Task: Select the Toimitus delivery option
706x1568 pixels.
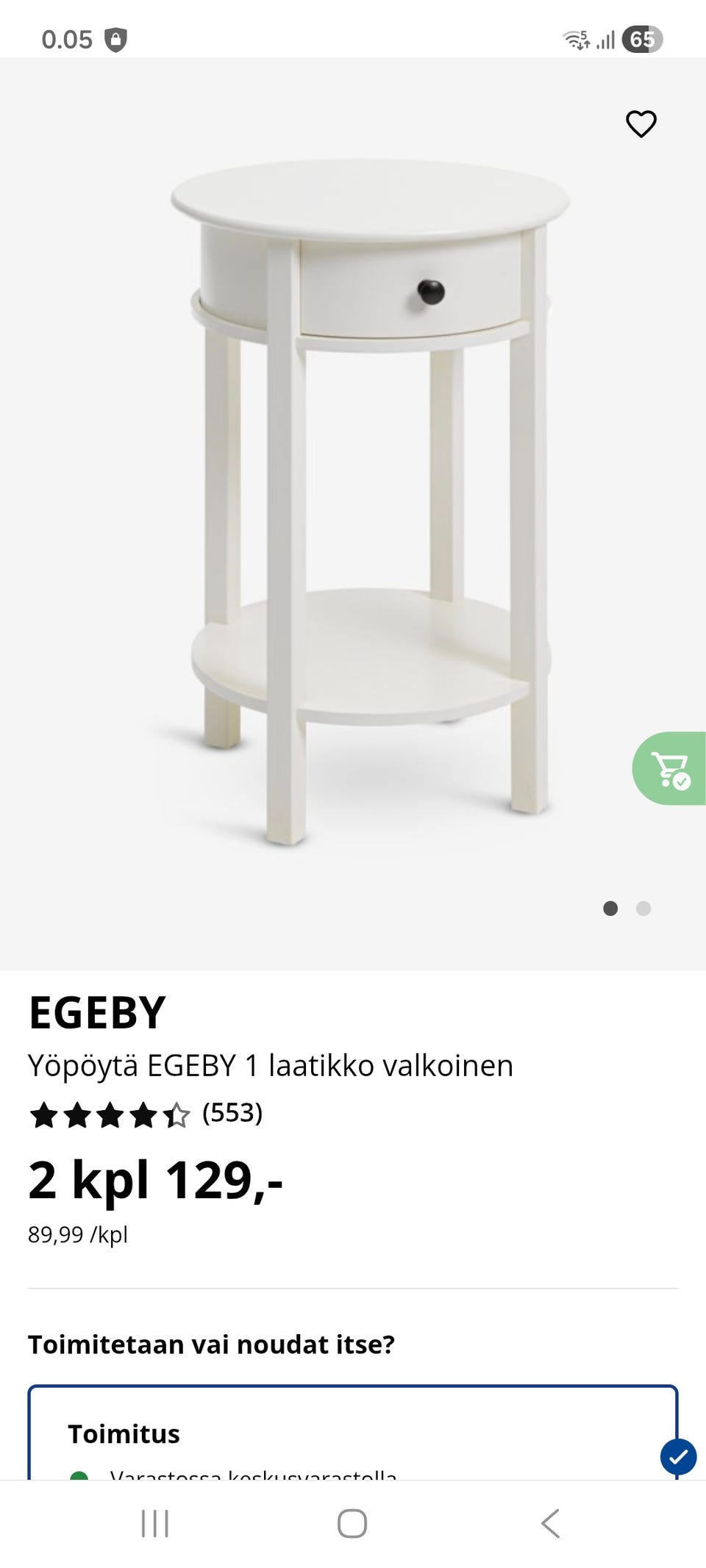Action: pos(353,1433)
